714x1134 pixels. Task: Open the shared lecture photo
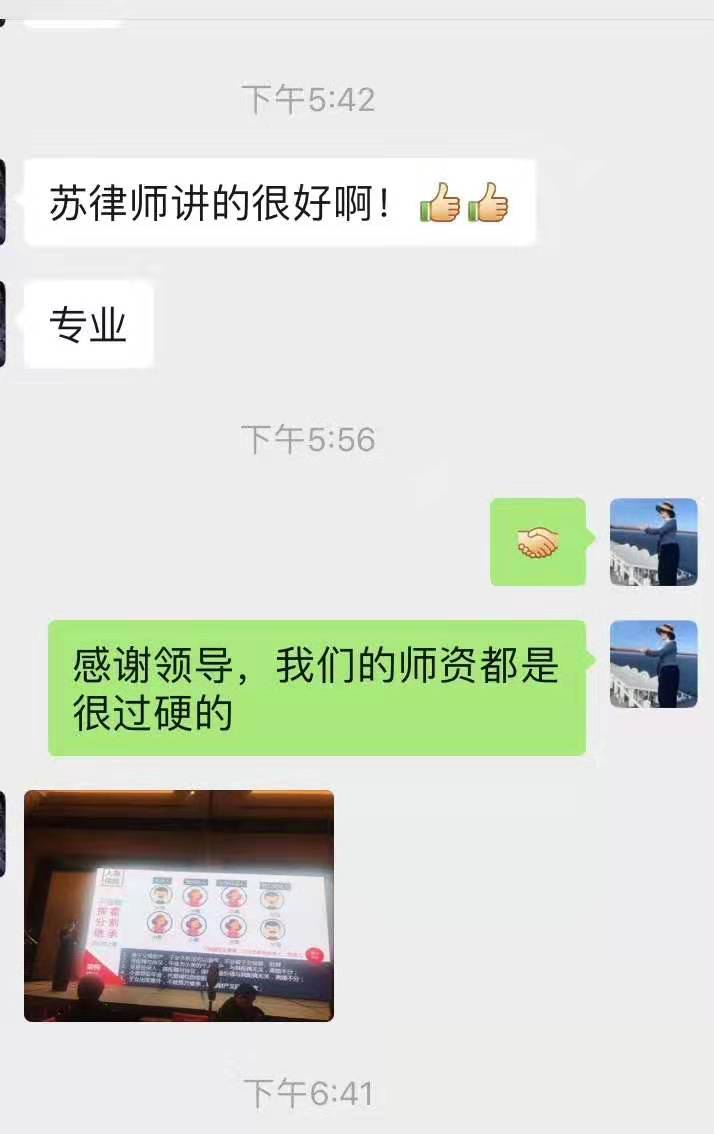(x=178, y=905)
